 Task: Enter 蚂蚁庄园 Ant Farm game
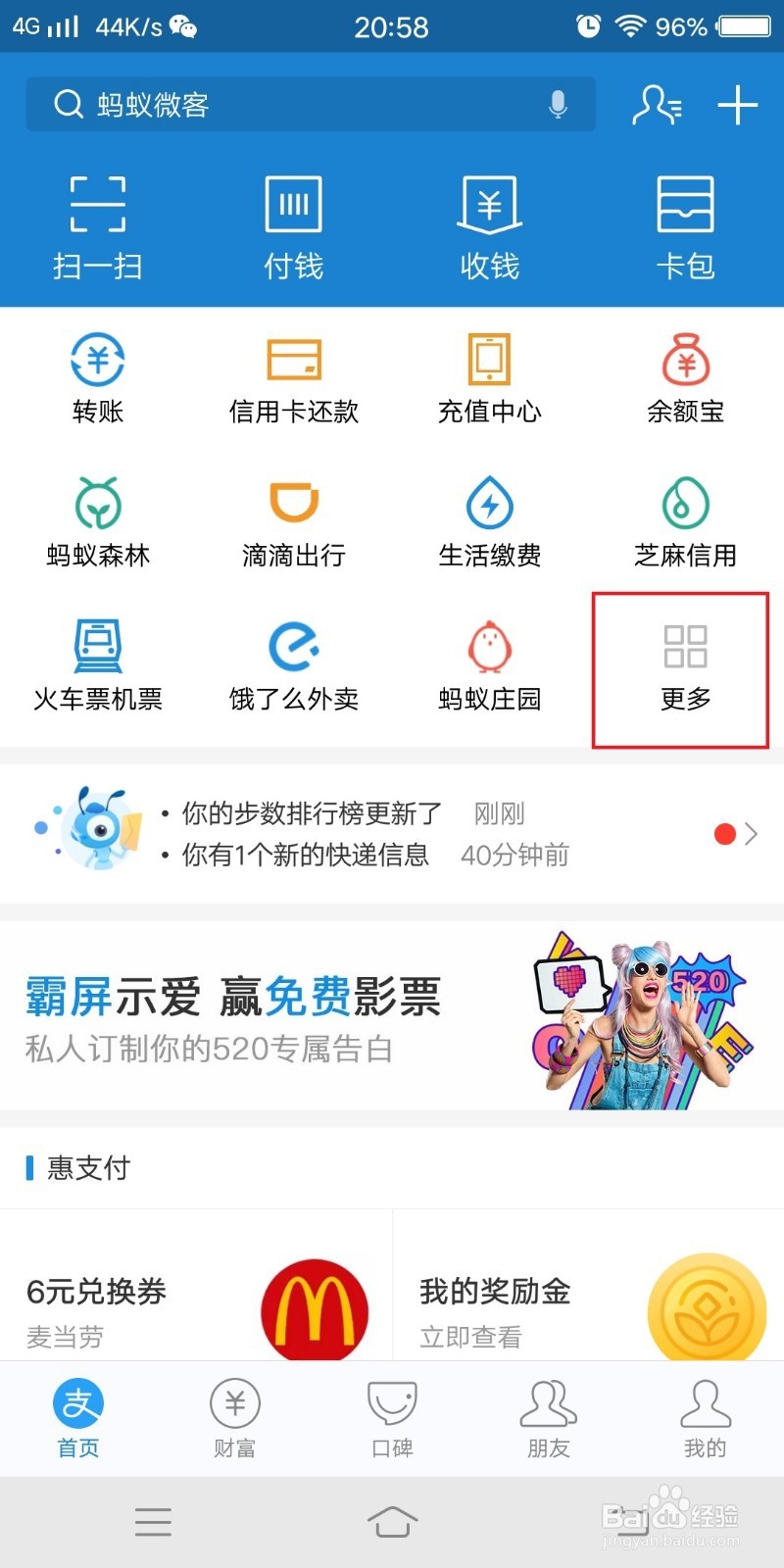pos(488,664)
